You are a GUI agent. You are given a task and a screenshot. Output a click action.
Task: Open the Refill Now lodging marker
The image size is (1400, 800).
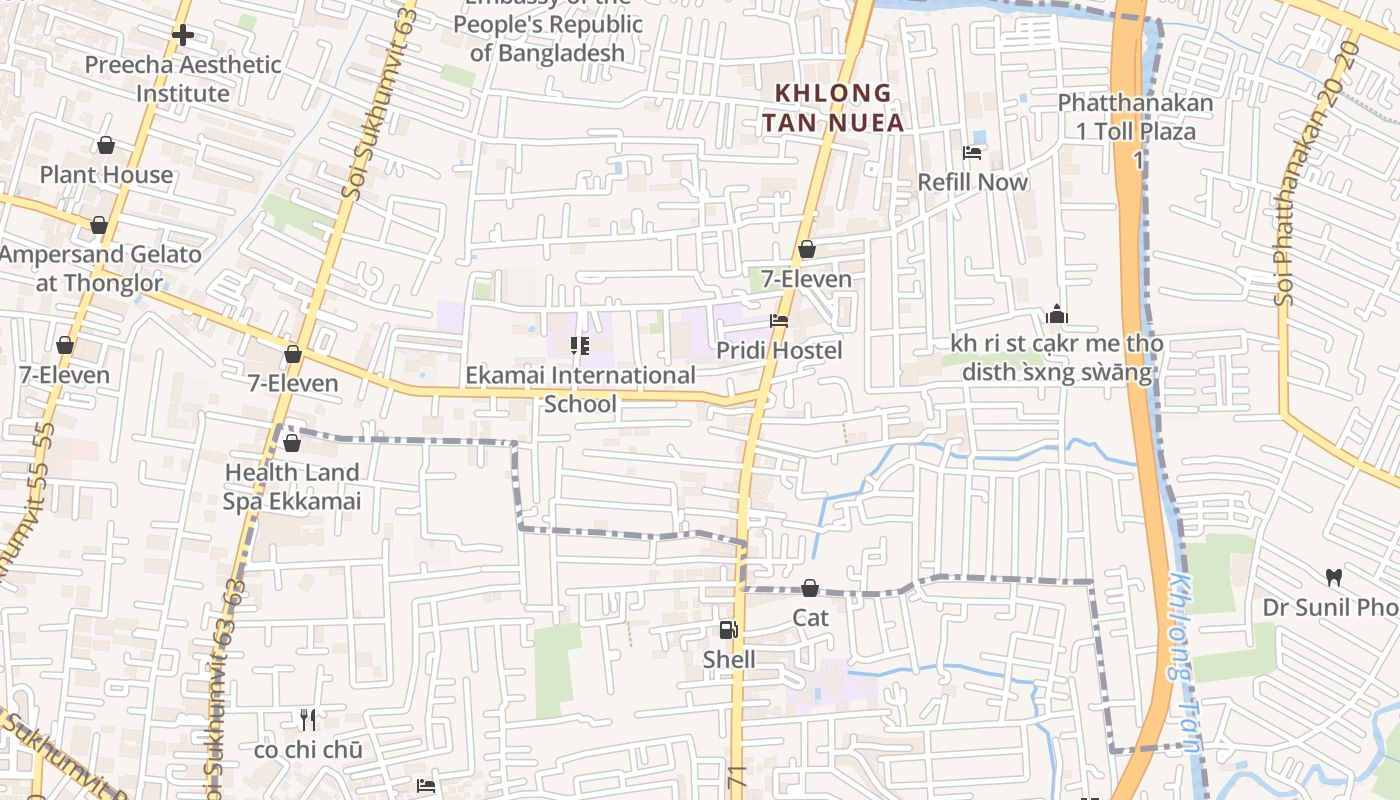point(971,153)
